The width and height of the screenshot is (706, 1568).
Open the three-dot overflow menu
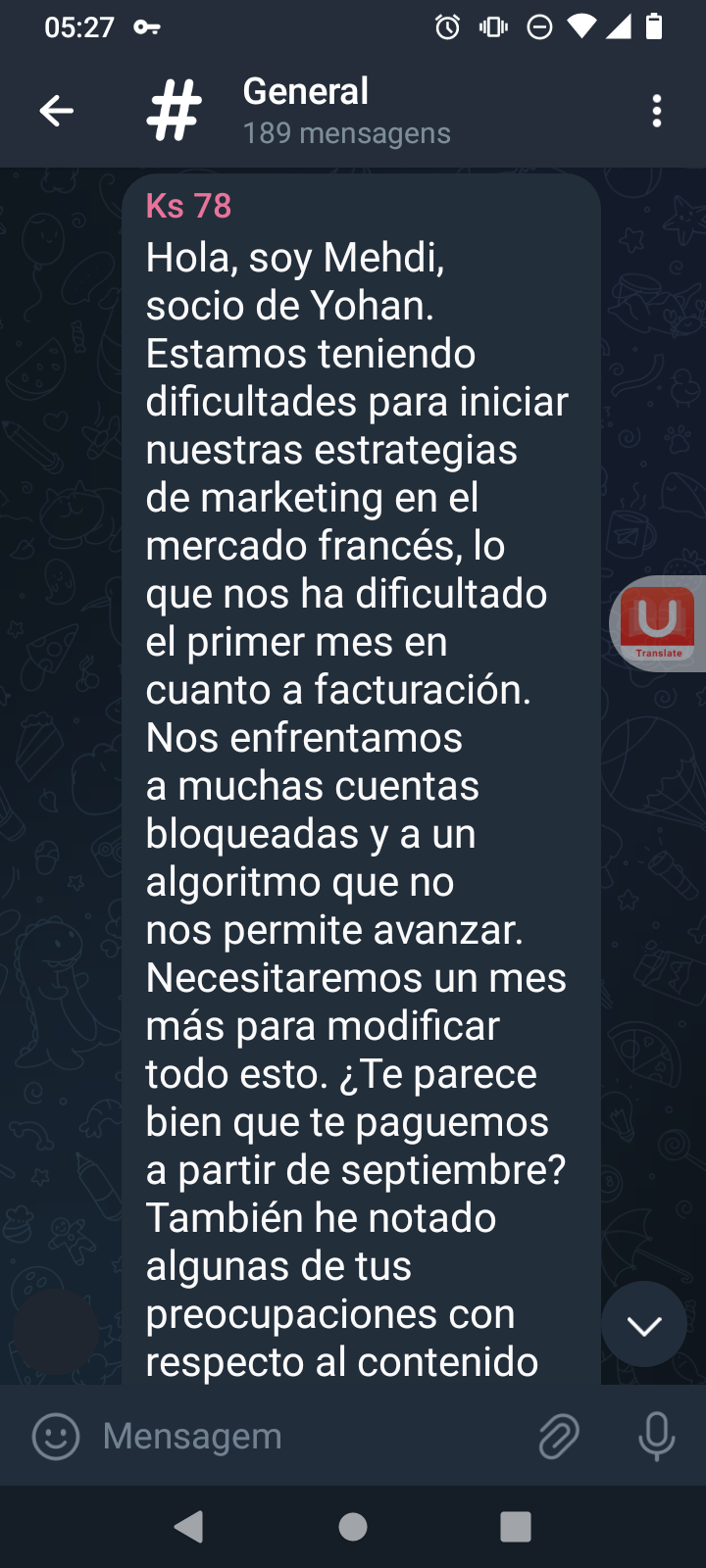657,111
